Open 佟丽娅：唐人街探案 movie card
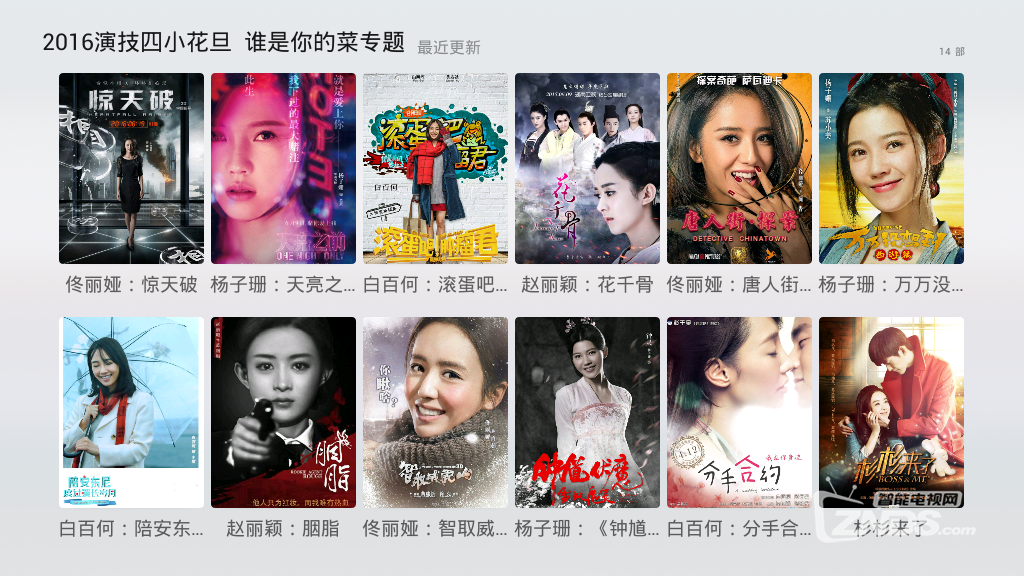The width and height of the screenshot is (1024, 576). pyautogui.click(x=739, y=168)
